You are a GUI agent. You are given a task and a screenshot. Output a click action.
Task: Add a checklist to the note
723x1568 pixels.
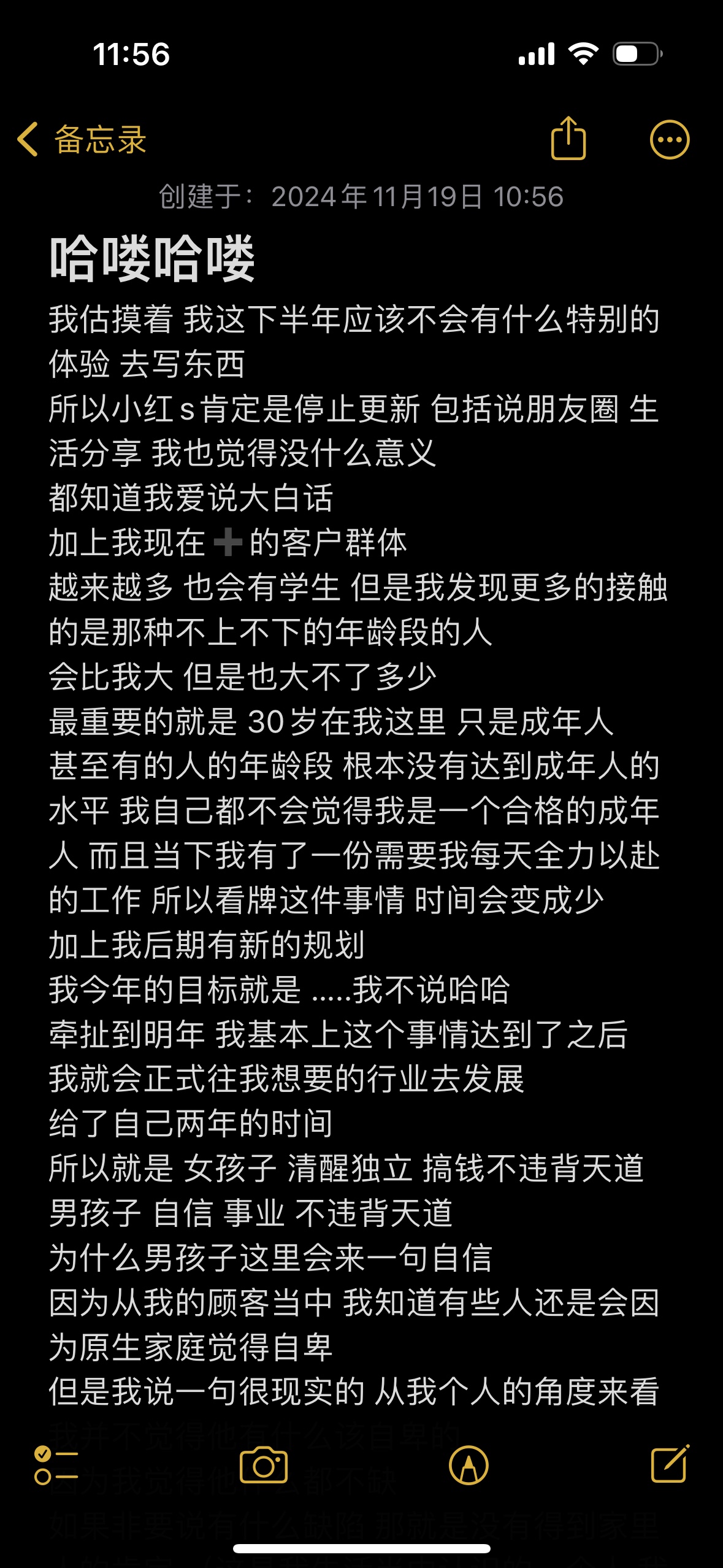56,1465
